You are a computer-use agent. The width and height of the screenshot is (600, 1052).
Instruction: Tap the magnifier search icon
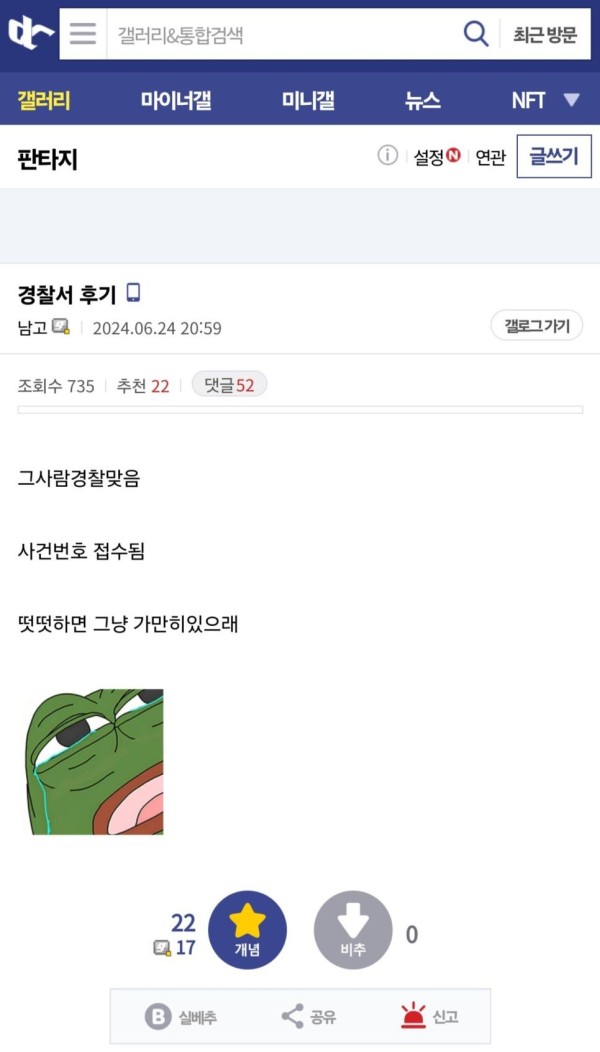pos(476,34)
